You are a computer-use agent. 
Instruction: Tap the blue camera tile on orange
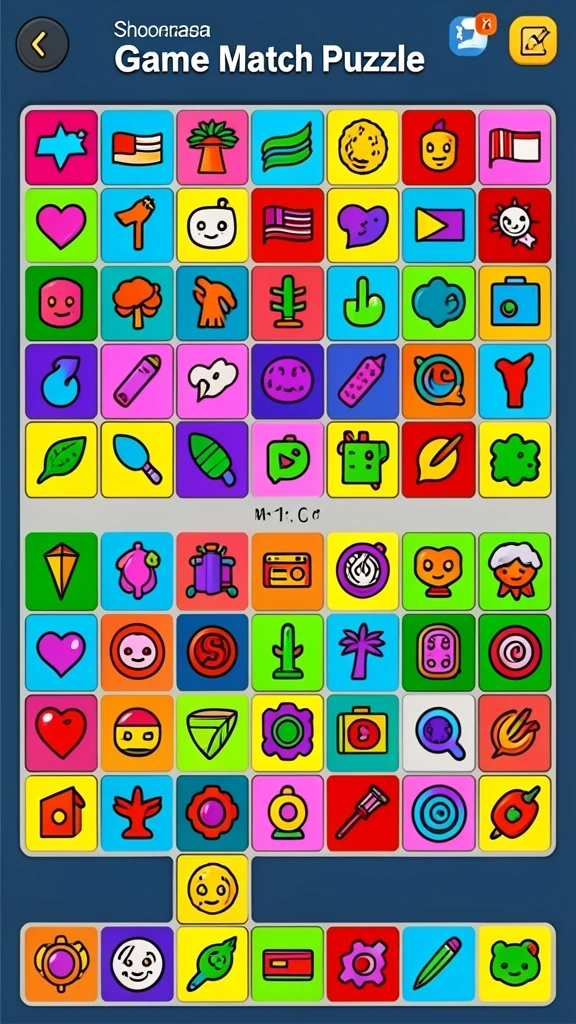click(x=515, y=303)
